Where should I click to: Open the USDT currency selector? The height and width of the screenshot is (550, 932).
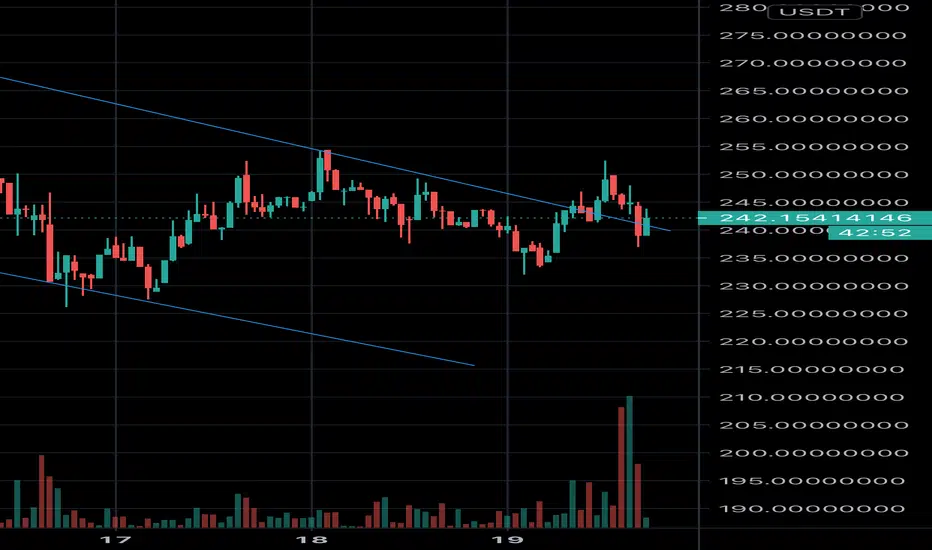[x=815, y=12]
